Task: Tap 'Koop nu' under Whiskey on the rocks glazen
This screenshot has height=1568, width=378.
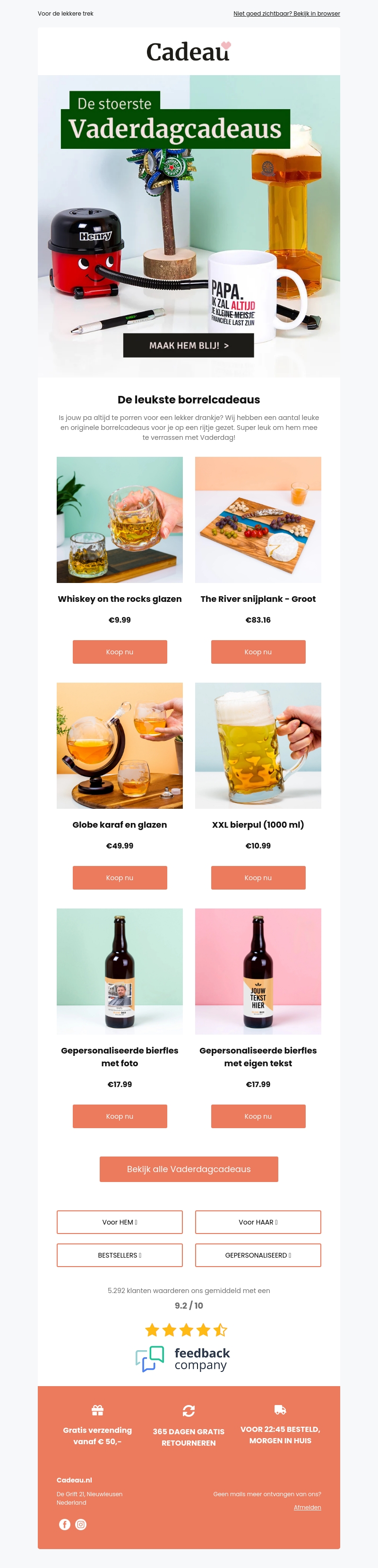Action: 120,652
